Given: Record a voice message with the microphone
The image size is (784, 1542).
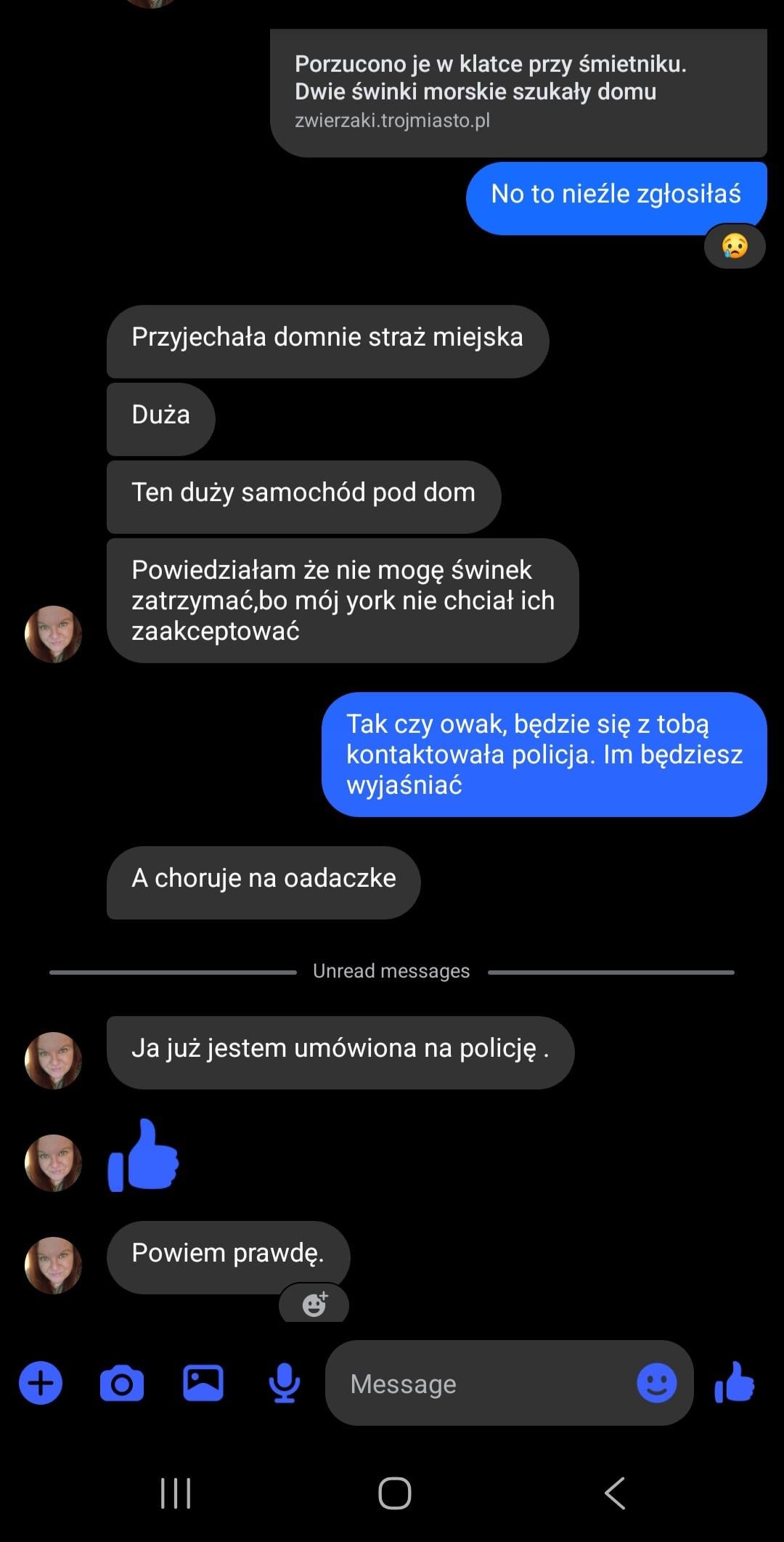Looking at the screenshot, I should [x=284, y=1383].
